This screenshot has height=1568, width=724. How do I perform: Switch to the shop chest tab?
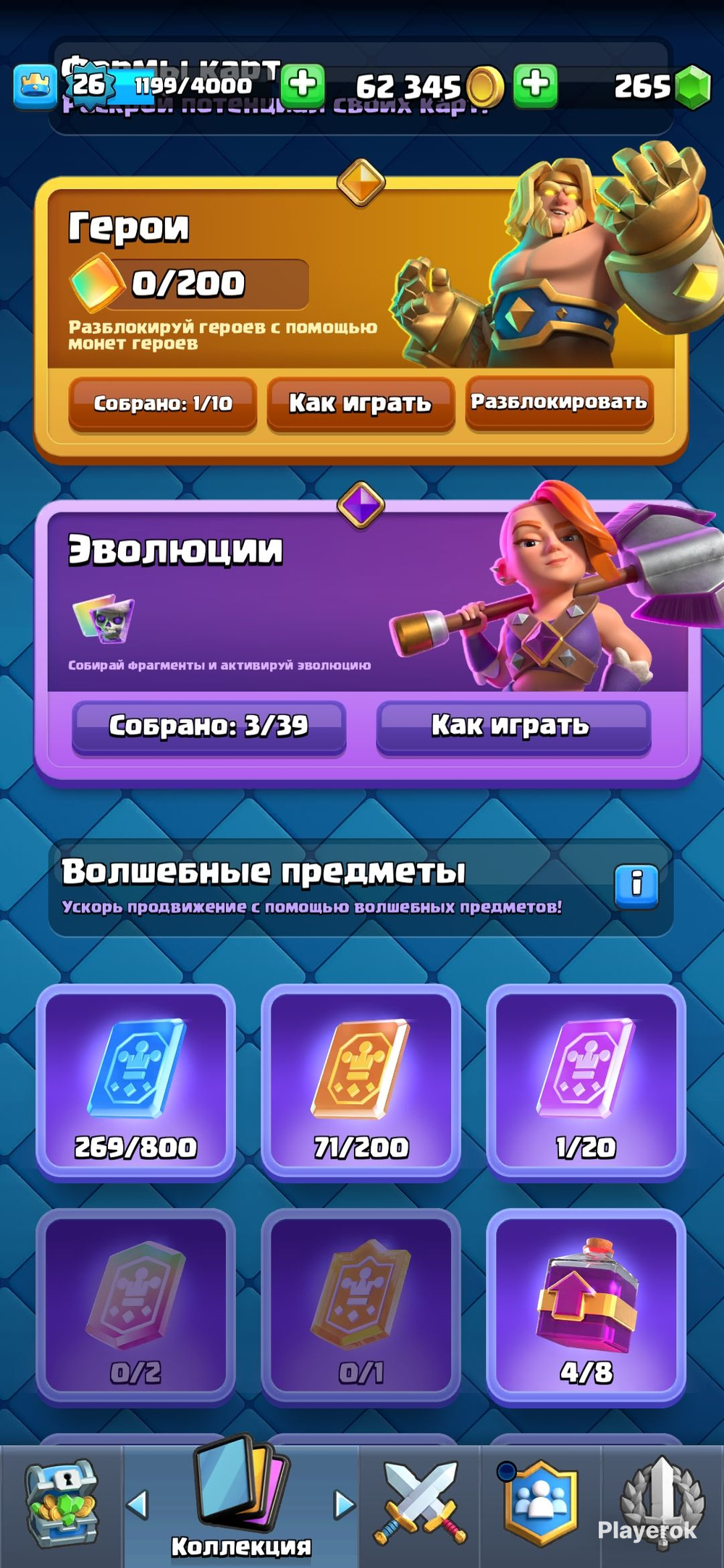[x=61, y=1506]
